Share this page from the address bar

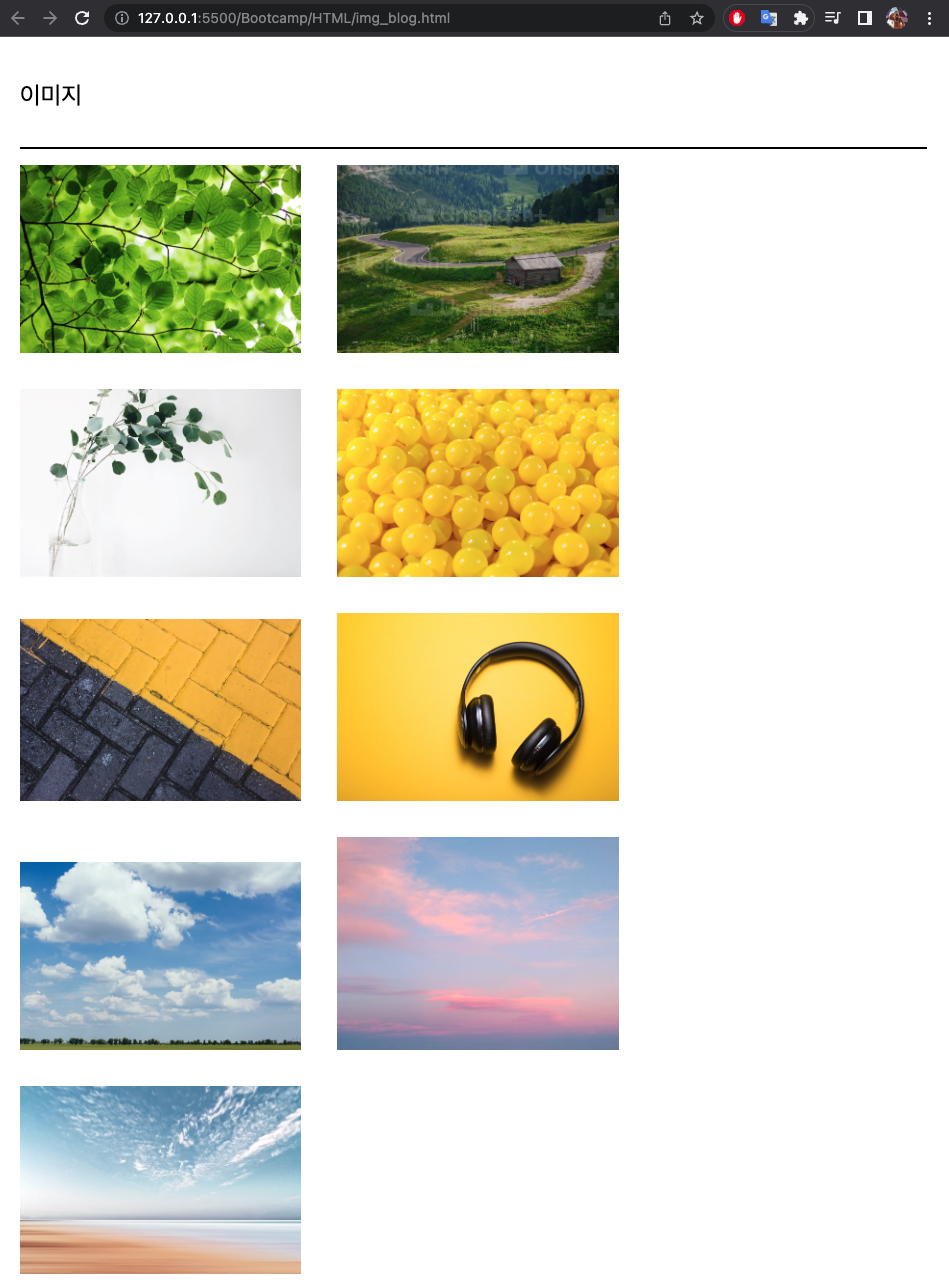pyautogui.click(x=665, y=18)
